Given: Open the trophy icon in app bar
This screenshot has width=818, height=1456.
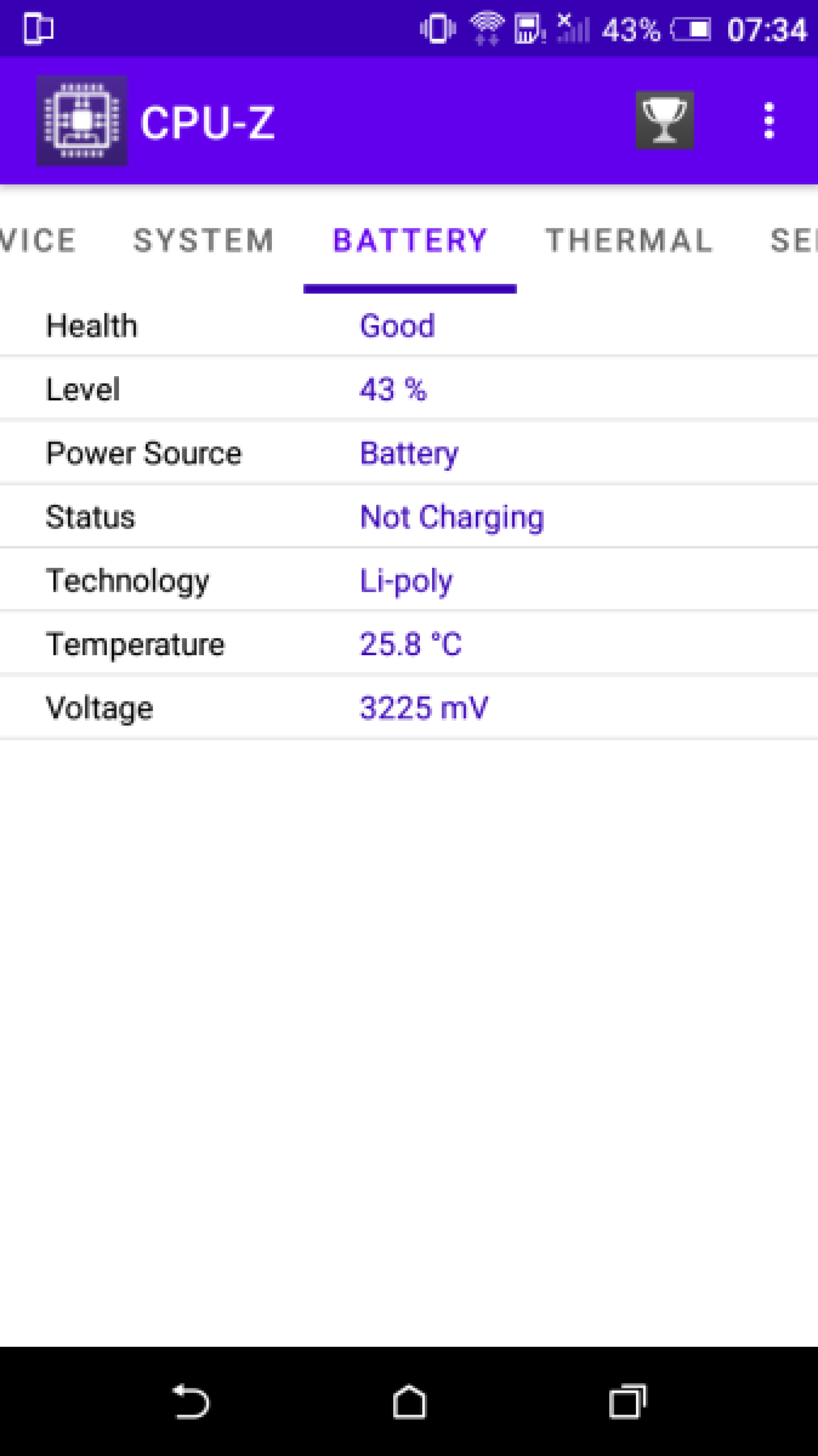Looking at the screenshot, I should tap(664, 120).
